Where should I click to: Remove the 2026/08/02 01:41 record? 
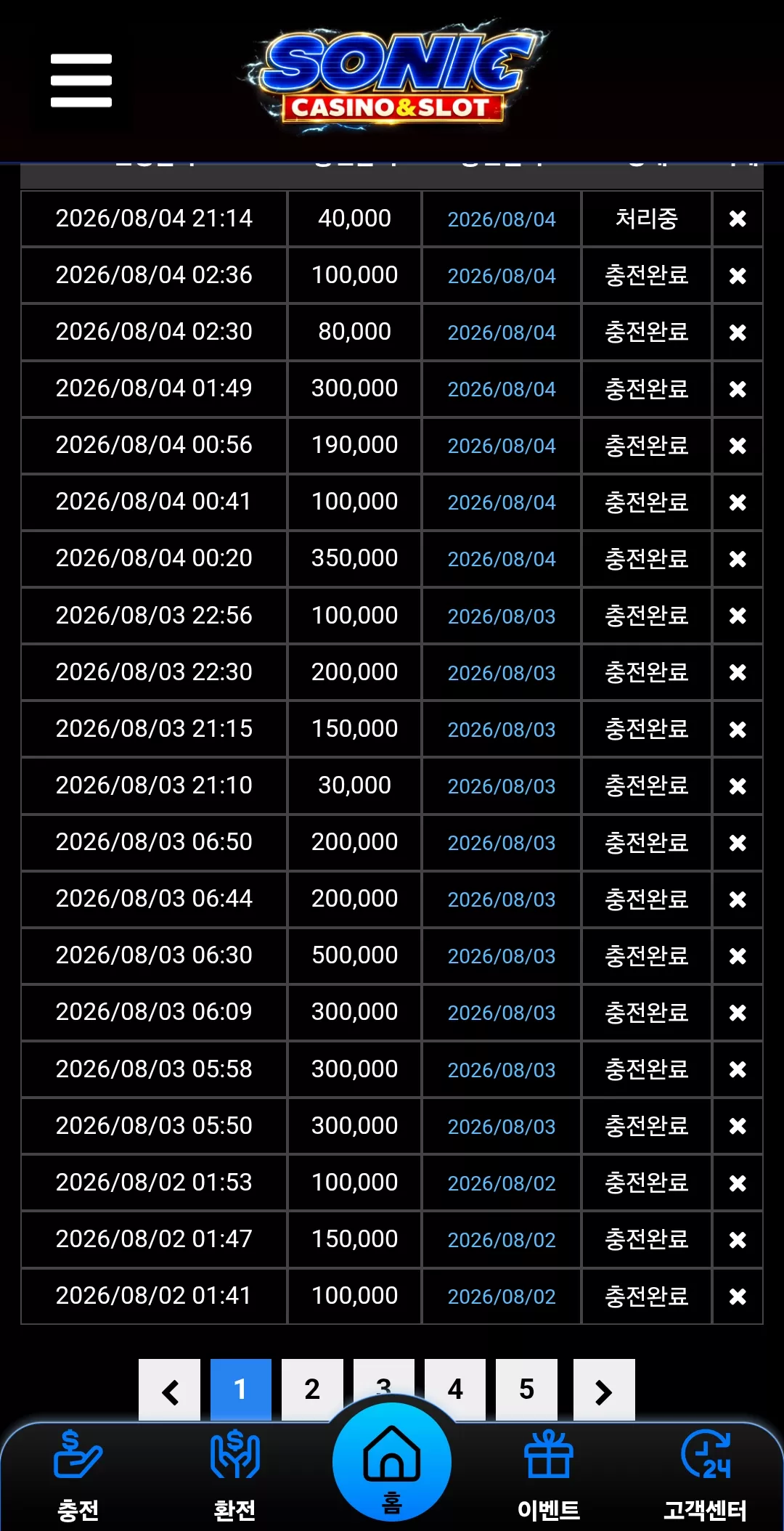coord(738,1297)
